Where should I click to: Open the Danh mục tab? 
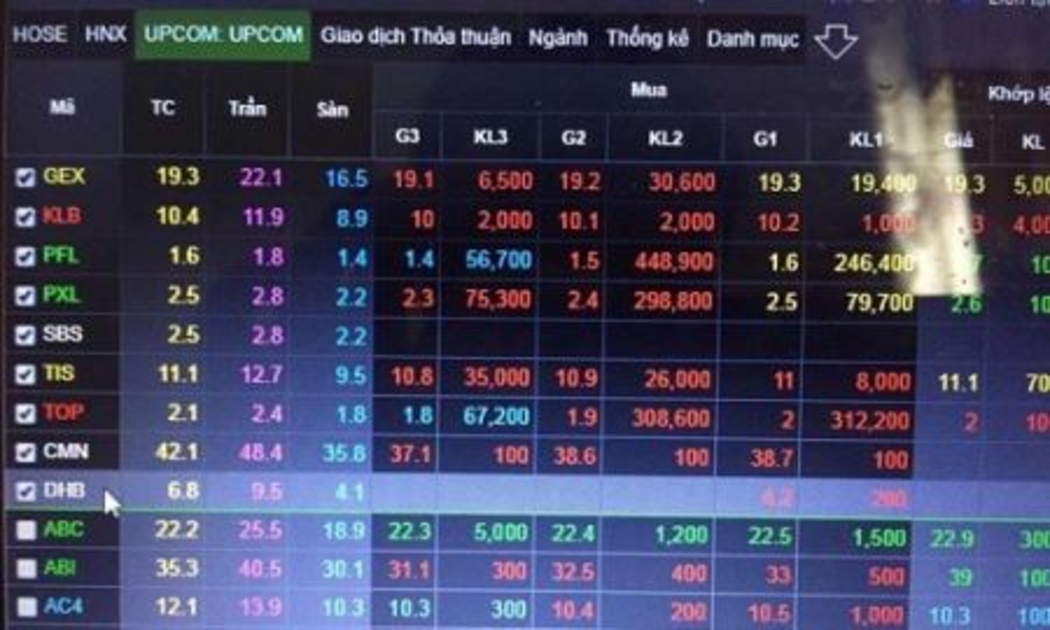753,39
